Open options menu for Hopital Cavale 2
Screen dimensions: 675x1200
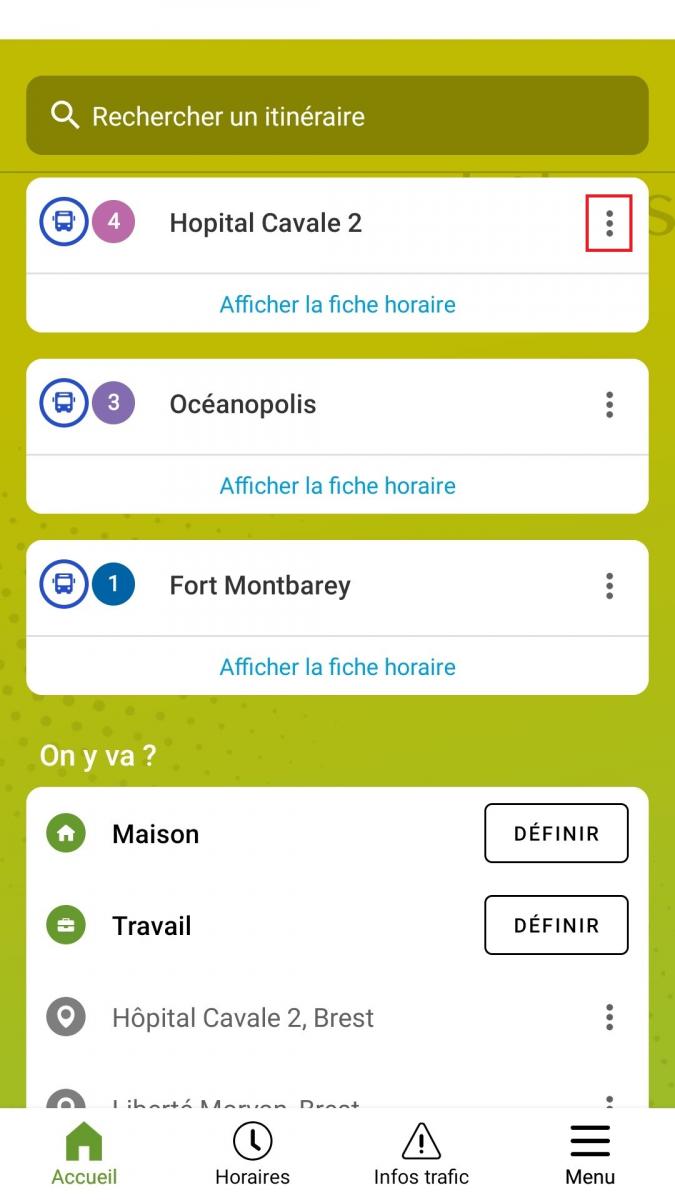click(609, 223)
